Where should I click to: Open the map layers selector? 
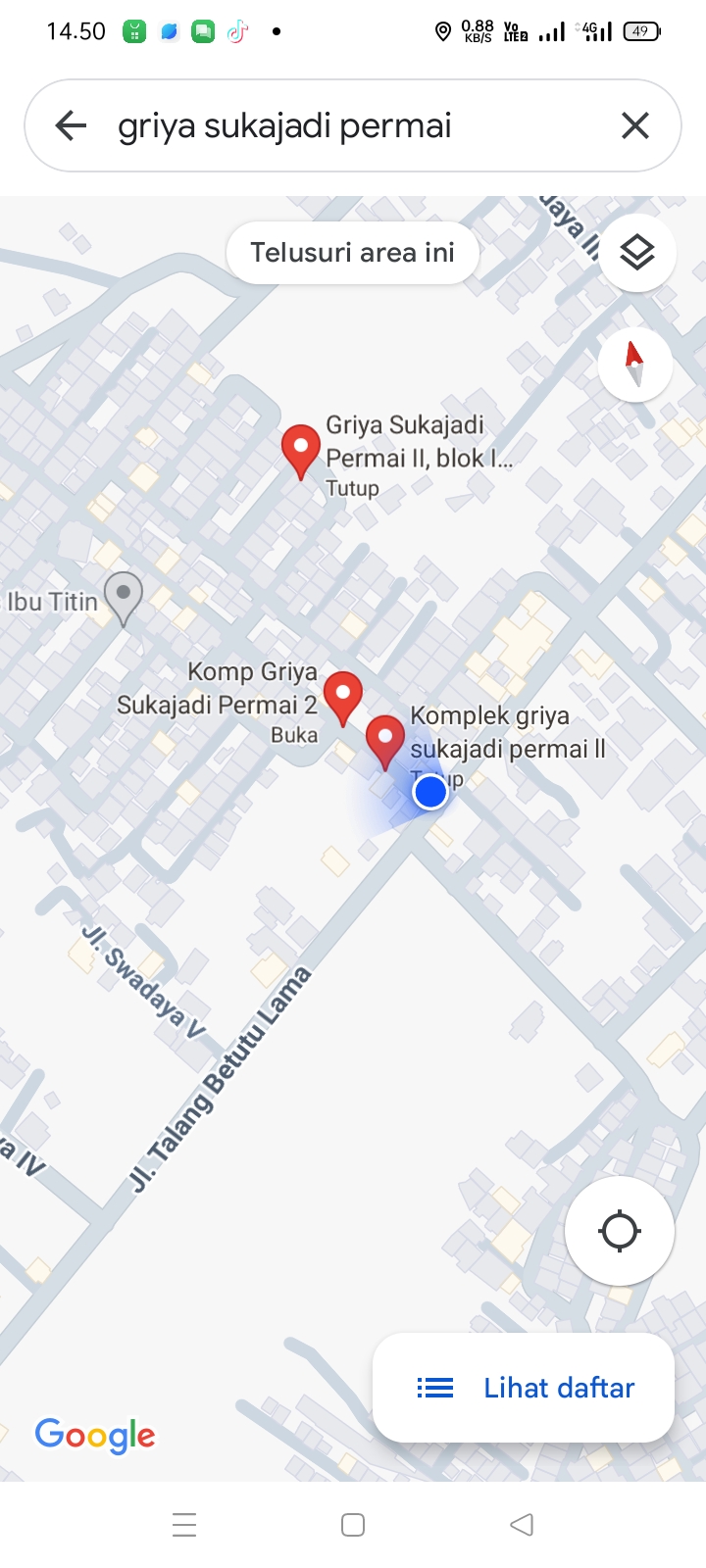click(x=637, y=253)
